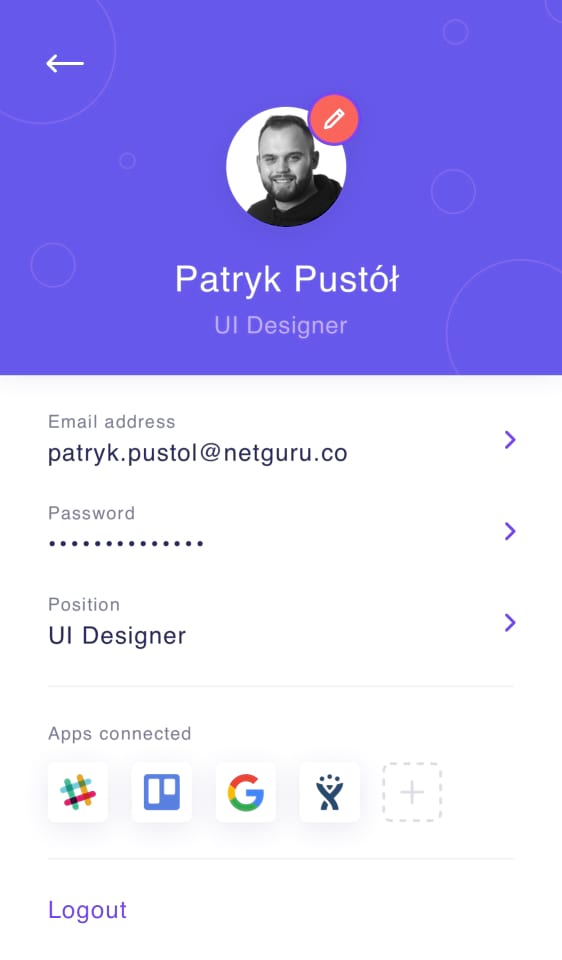Open the connected Google app
Viewport: 562px width, 960px height.
pyautogui.click(x=245, y=792)
